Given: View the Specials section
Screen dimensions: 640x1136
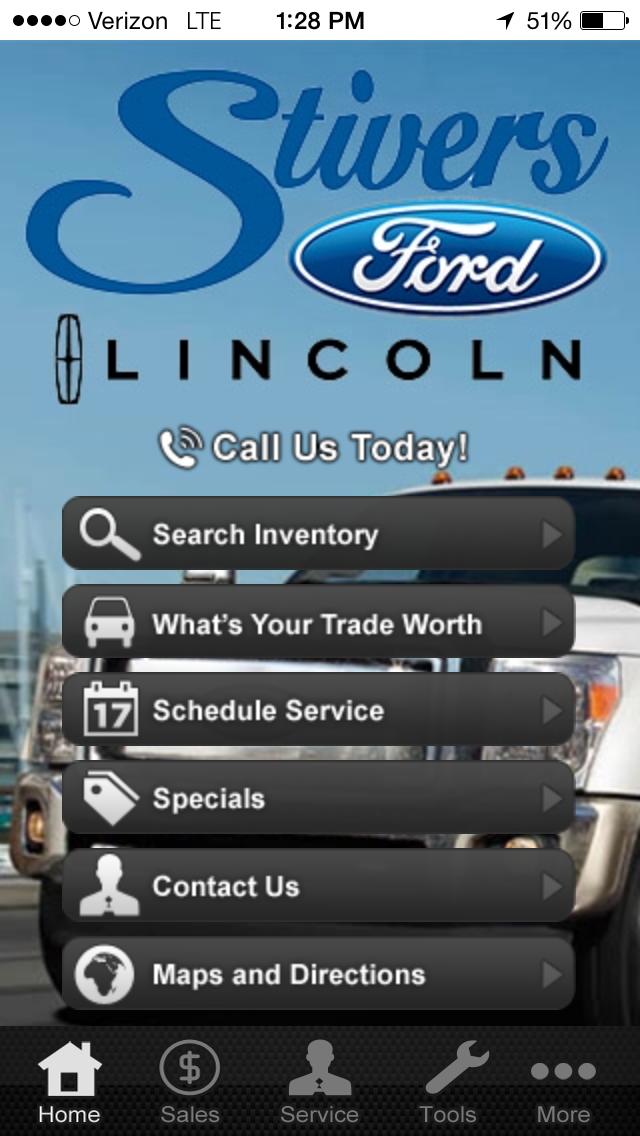Looking at the screenshot, I should tap(318, 798).
